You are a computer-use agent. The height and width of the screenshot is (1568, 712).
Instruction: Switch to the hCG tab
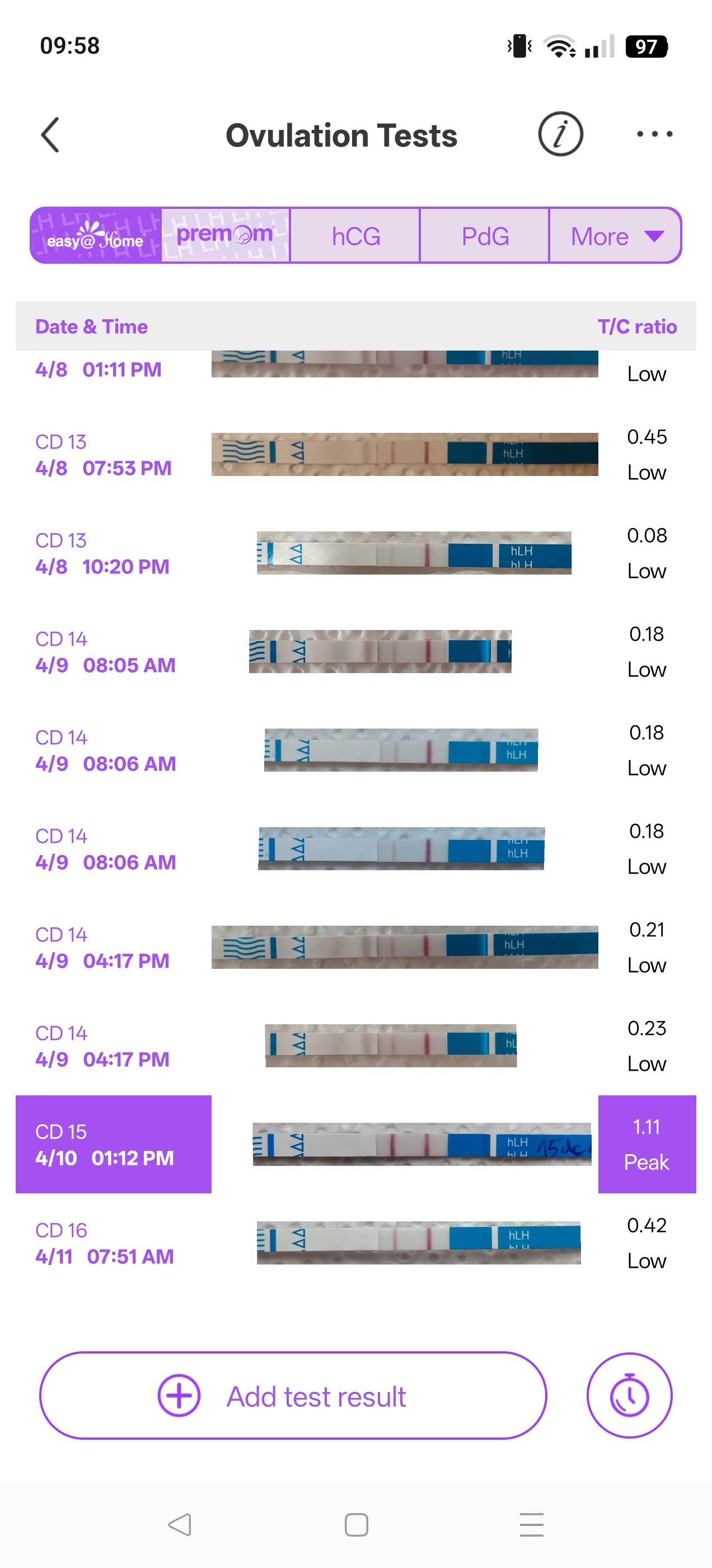click(x=355, y=236)
